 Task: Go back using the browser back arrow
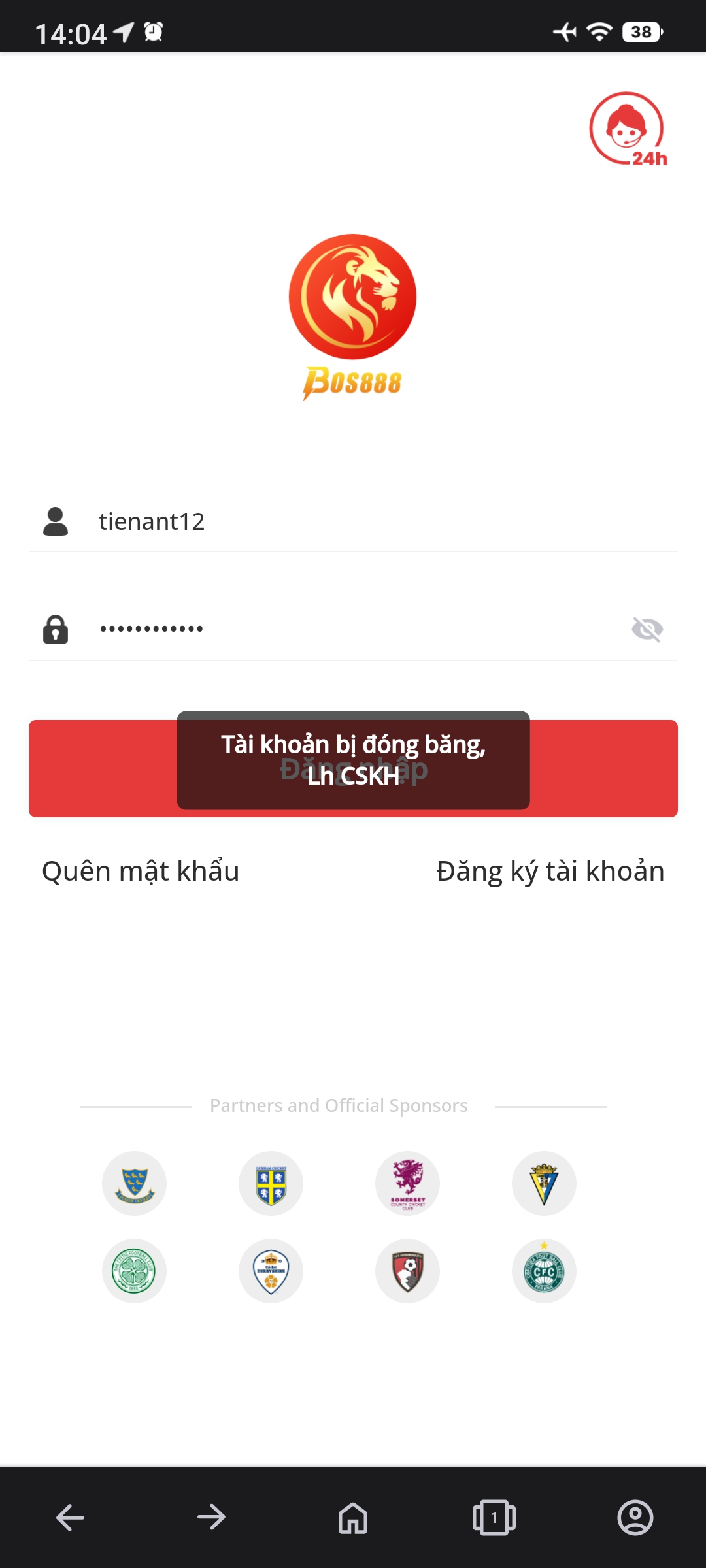(x=71, y=1517)
